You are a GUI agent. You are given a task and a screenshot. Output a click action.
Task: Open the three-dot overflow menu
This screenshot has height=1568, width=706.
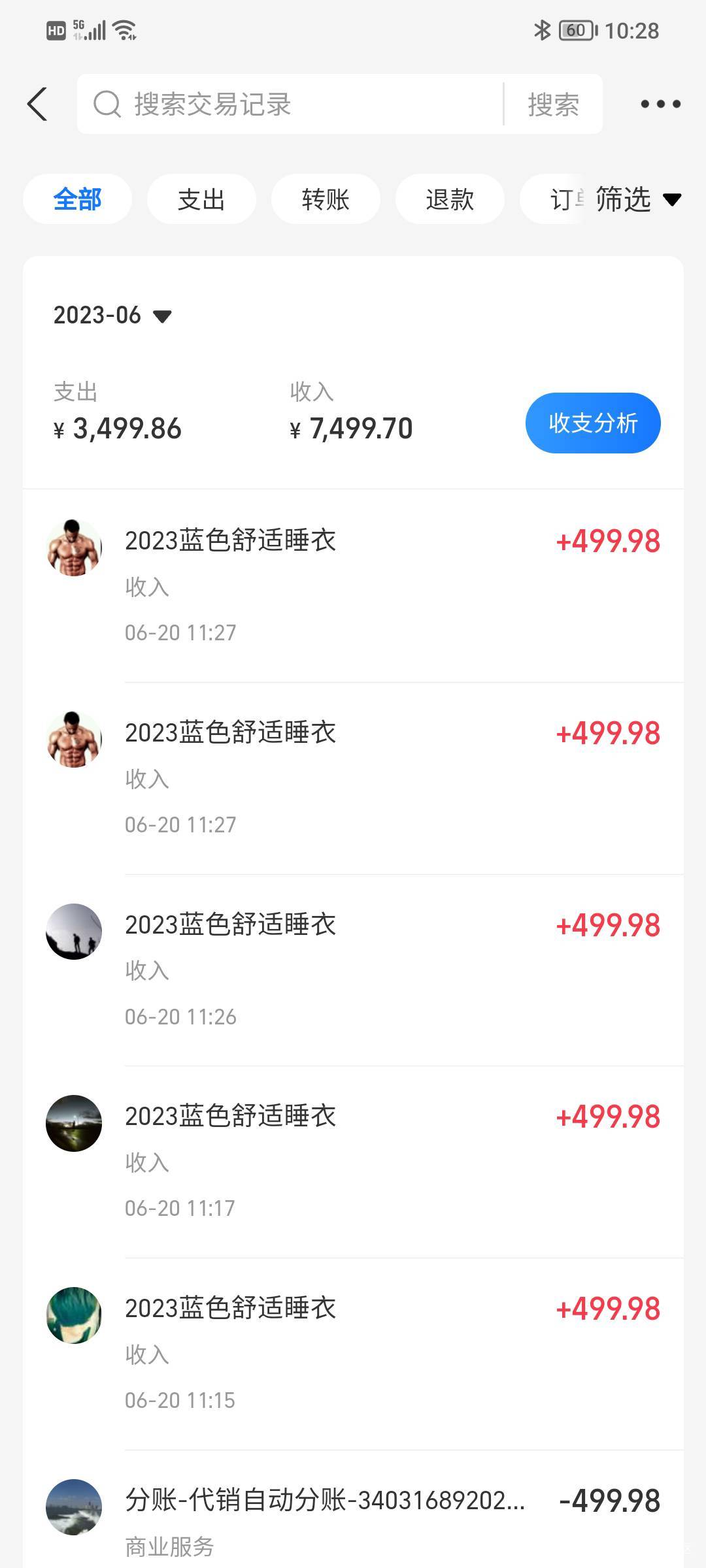[660, 104]
